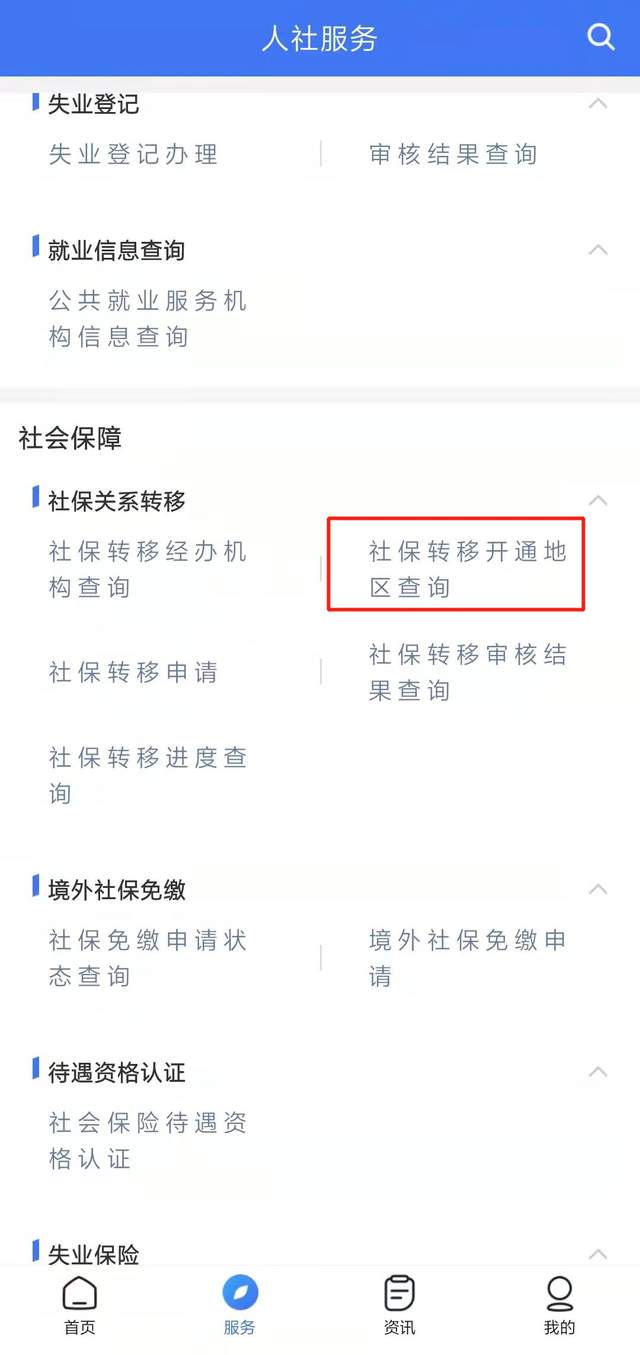The image size is (640, 1355).
Task: Open 社保免缴申请状态查询
Action: tap(148, 958)
